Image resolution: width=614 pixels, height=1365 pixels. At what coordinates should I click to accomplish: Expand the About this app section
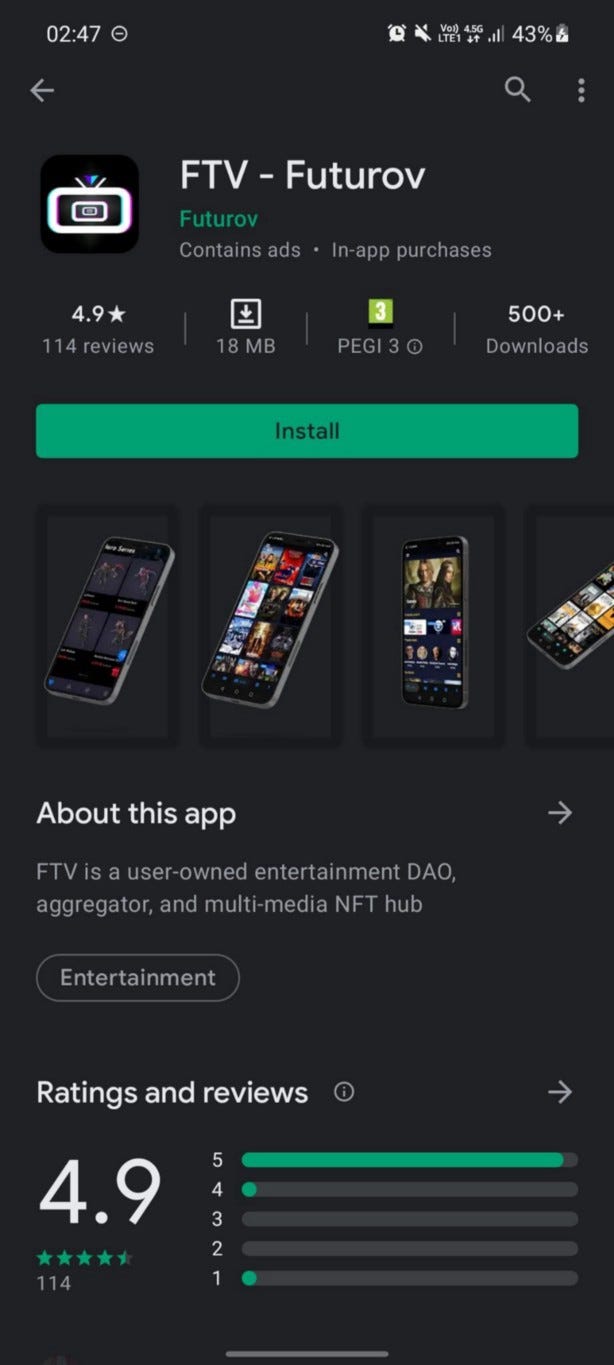click(560, 813)
